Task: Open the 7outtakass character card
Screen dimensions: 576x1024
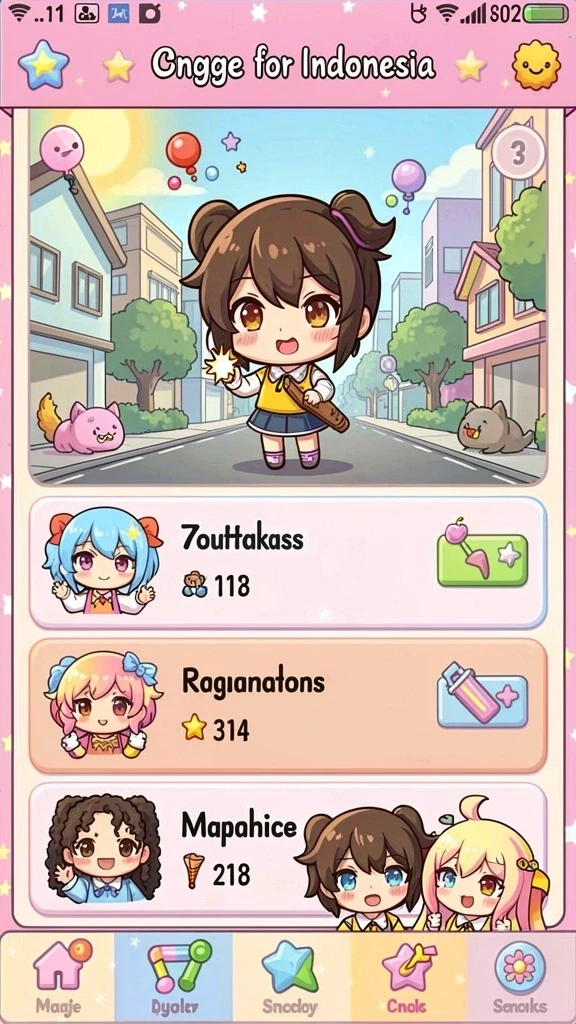Action: 288,562
